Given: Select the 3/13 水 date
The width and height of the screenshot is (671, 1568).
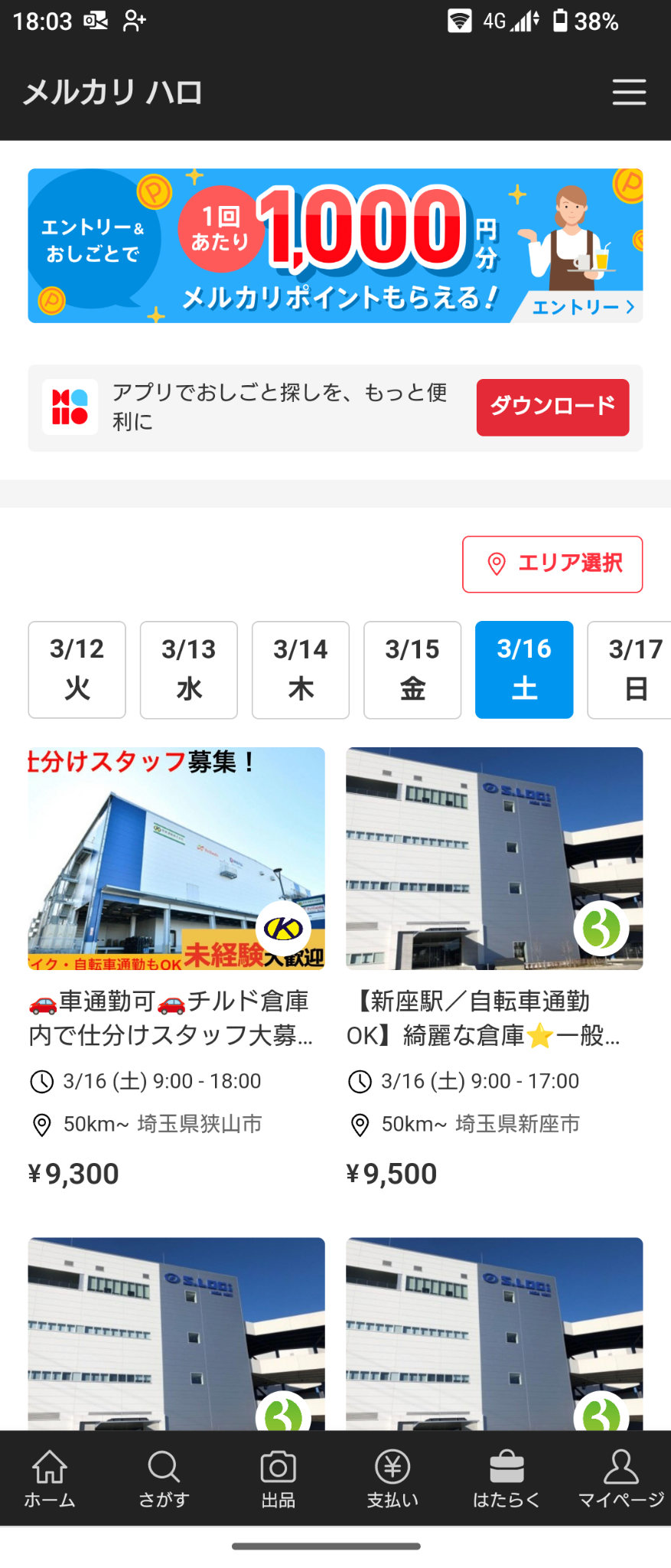Looking at the screenshot, I should pyautogui.click(x=189, y=669).
